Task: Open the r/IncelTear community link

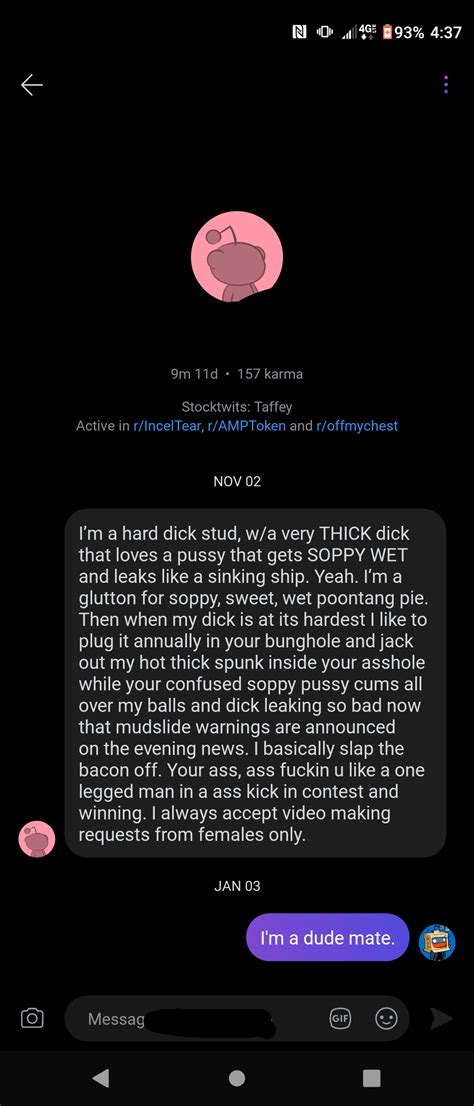Action: coord(166,426)
